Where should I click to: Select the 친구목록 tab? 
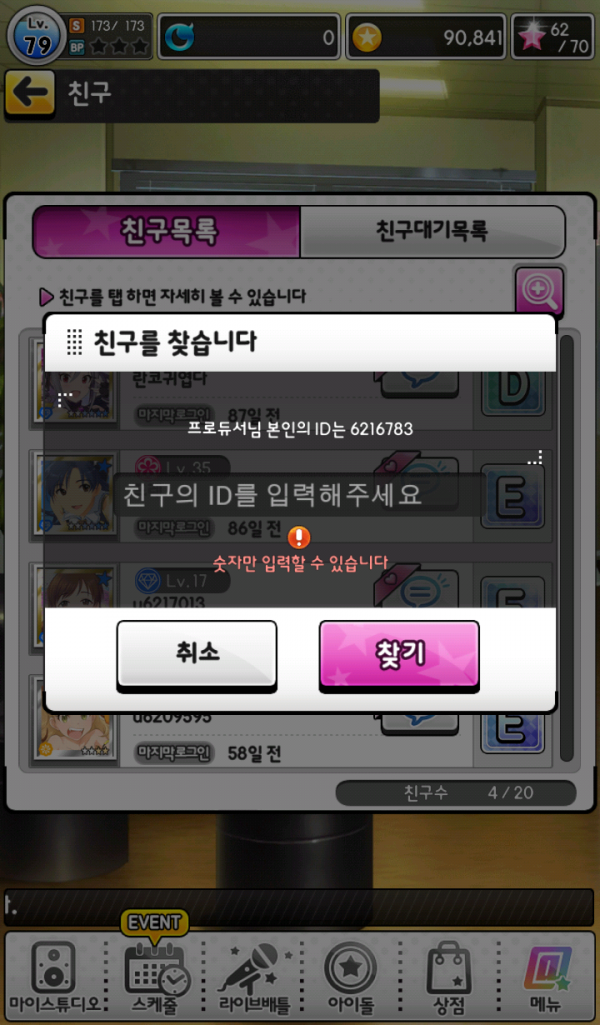[167, 232]
